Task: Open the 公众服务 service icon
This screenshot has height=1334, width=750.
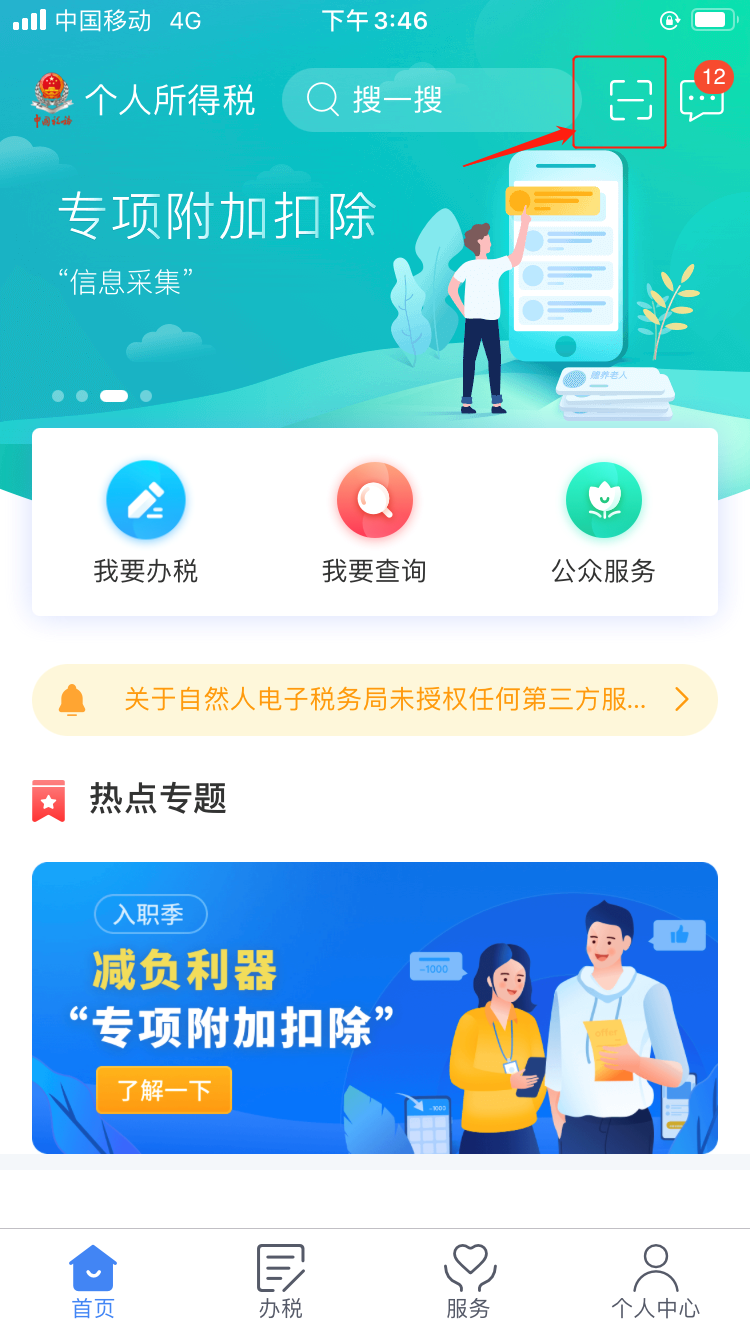Action: coord(603,500)
